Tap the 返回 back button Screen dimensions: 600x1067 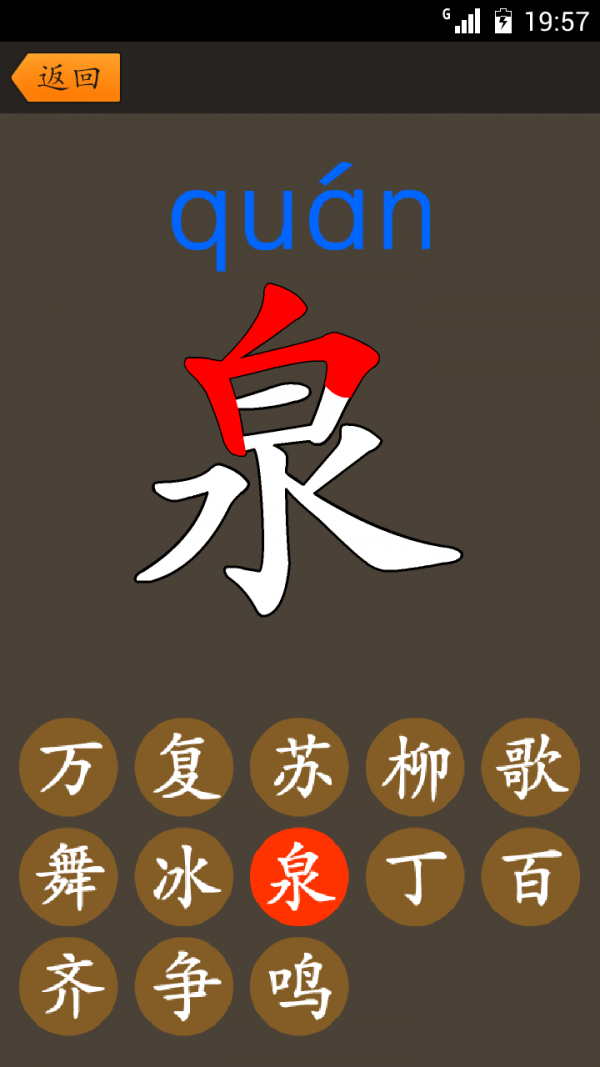coord(66,78)
